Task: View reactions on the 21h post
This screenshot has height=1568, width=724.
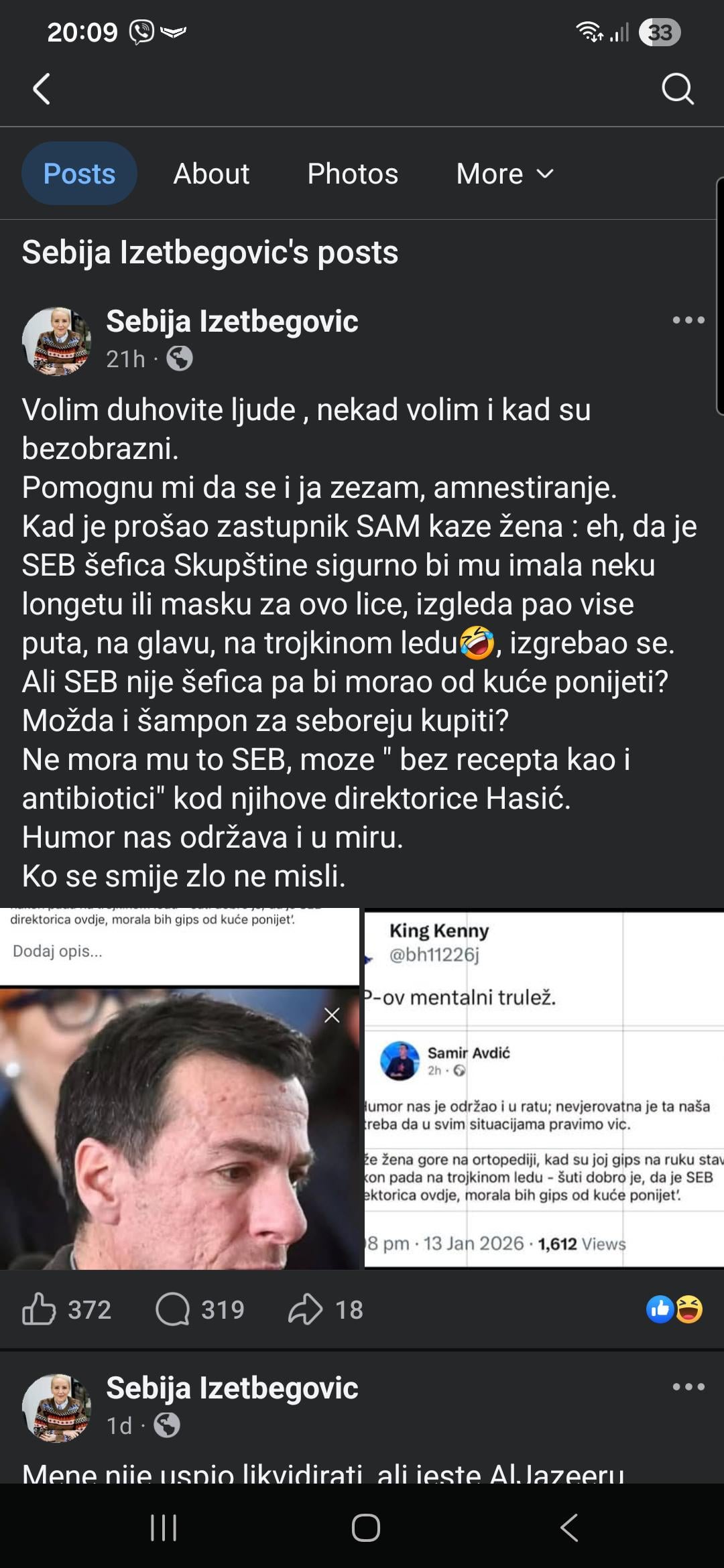Action: [x=674, y=1309]
